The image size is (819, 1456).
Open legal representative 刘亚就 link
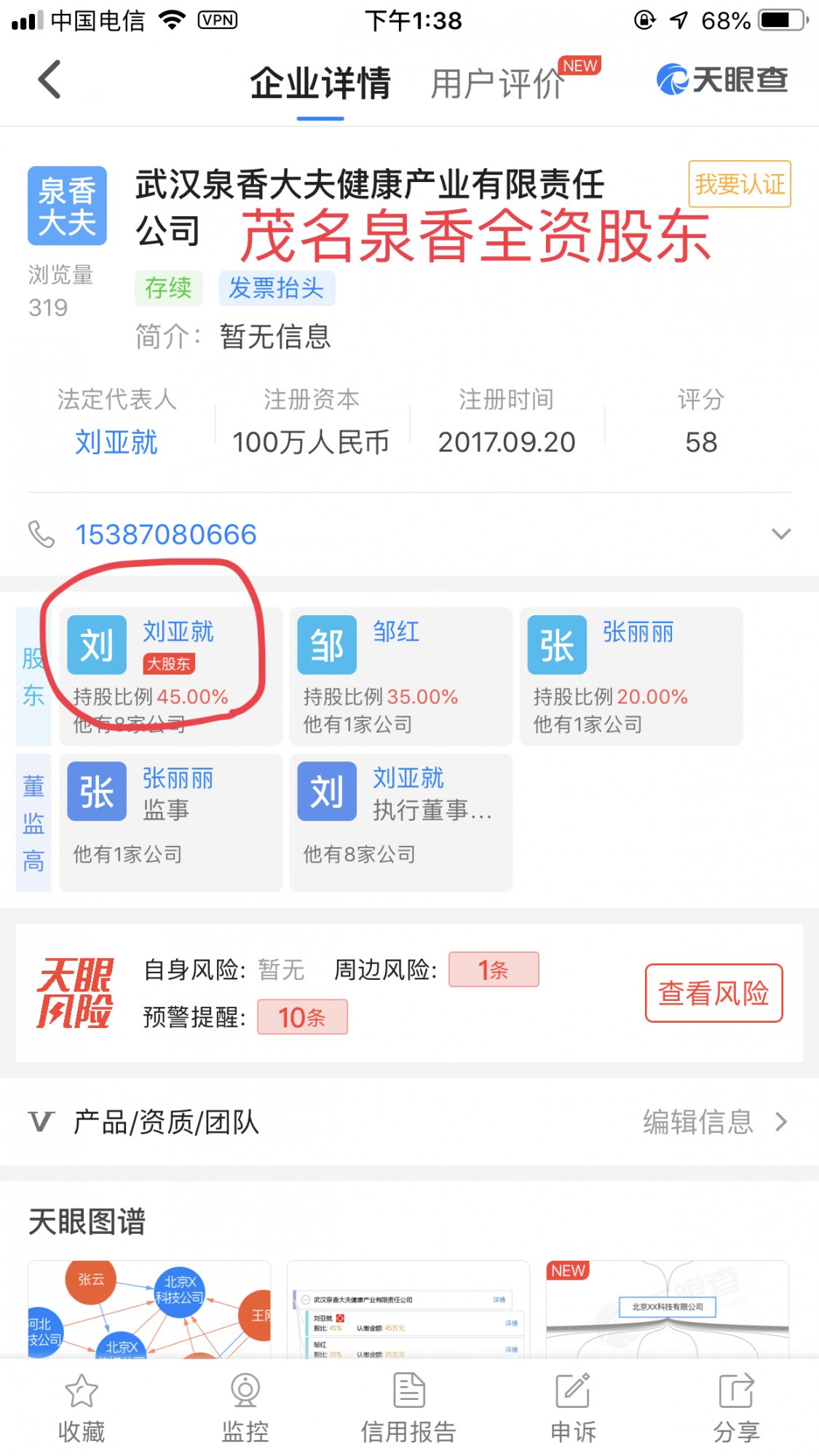[x=116, y=442]
